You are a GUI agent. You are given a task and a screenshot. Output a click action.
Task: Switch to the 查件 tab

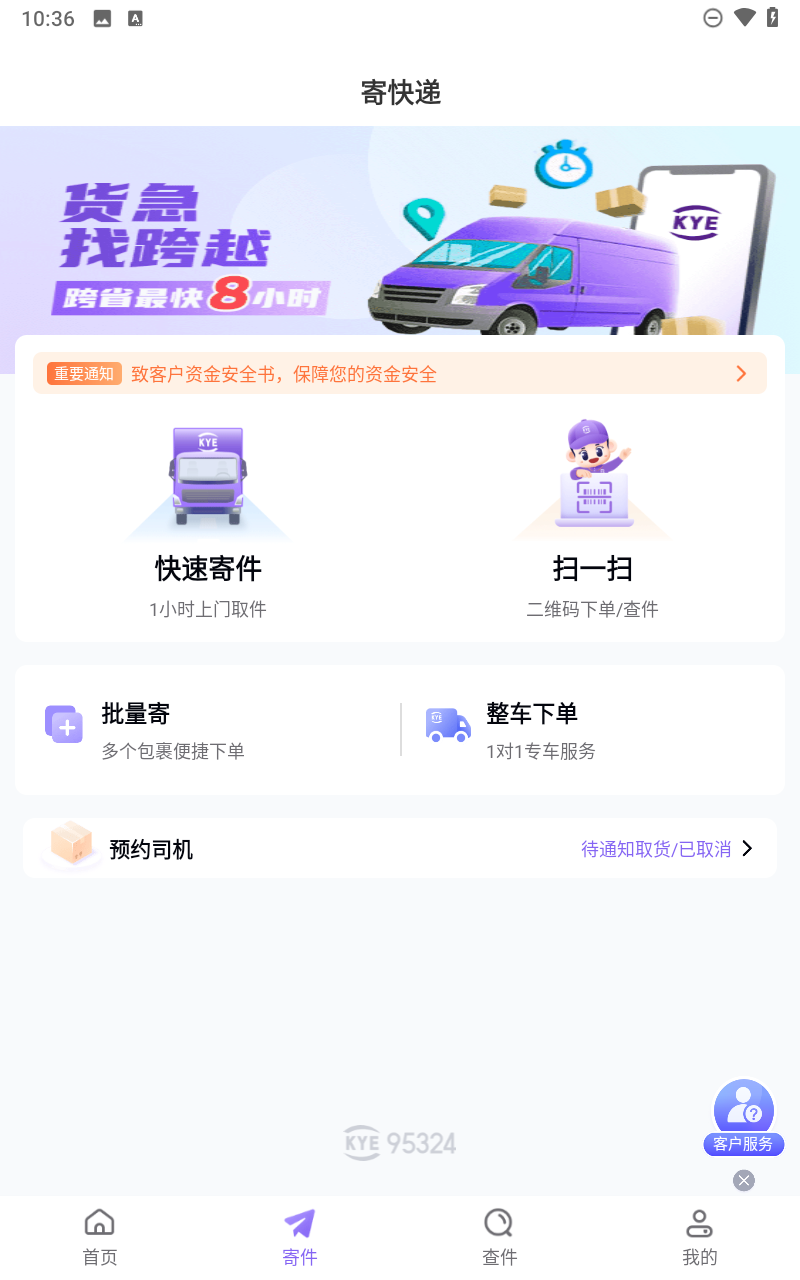pyautogui.click(x=499, y=1237)
